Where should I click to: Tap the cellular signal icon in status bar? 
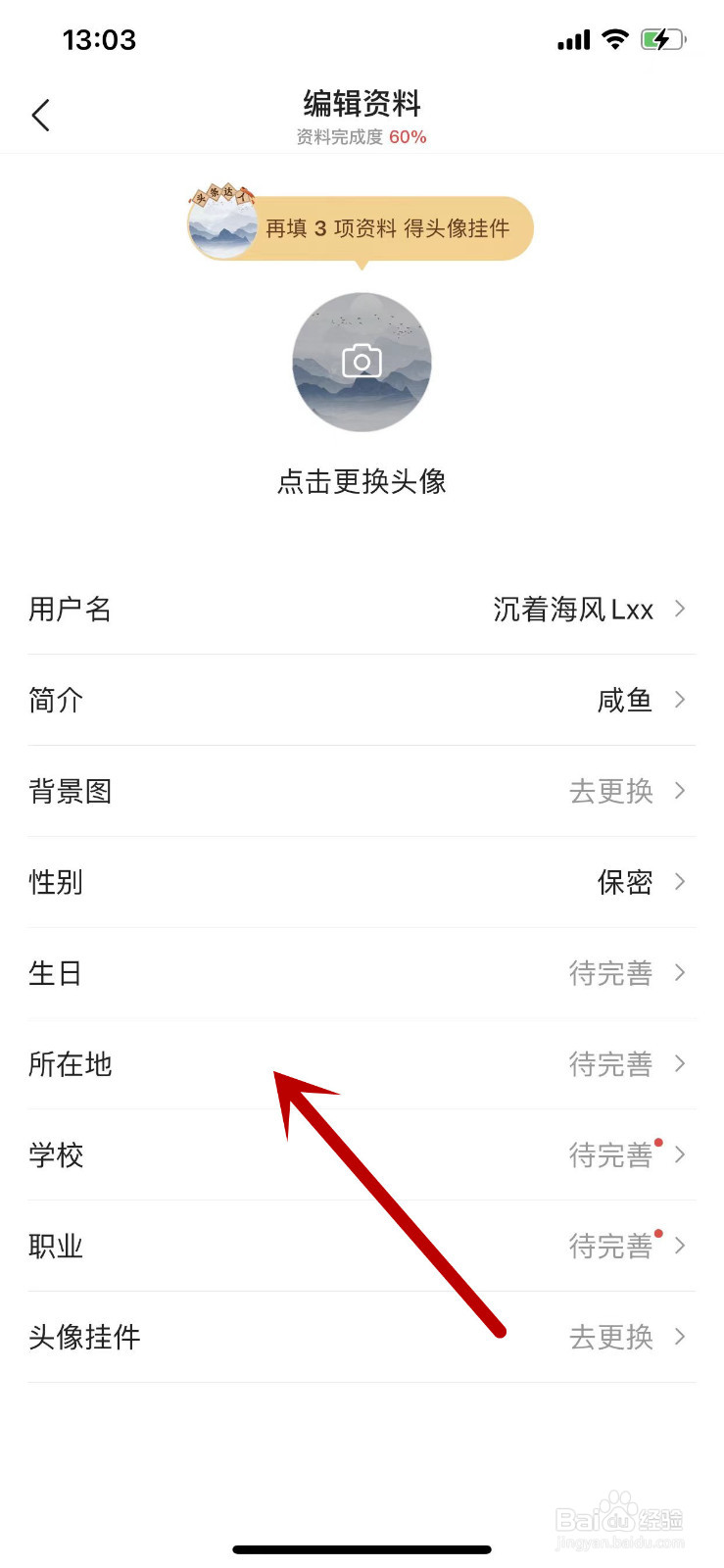(x=572, y=40)
